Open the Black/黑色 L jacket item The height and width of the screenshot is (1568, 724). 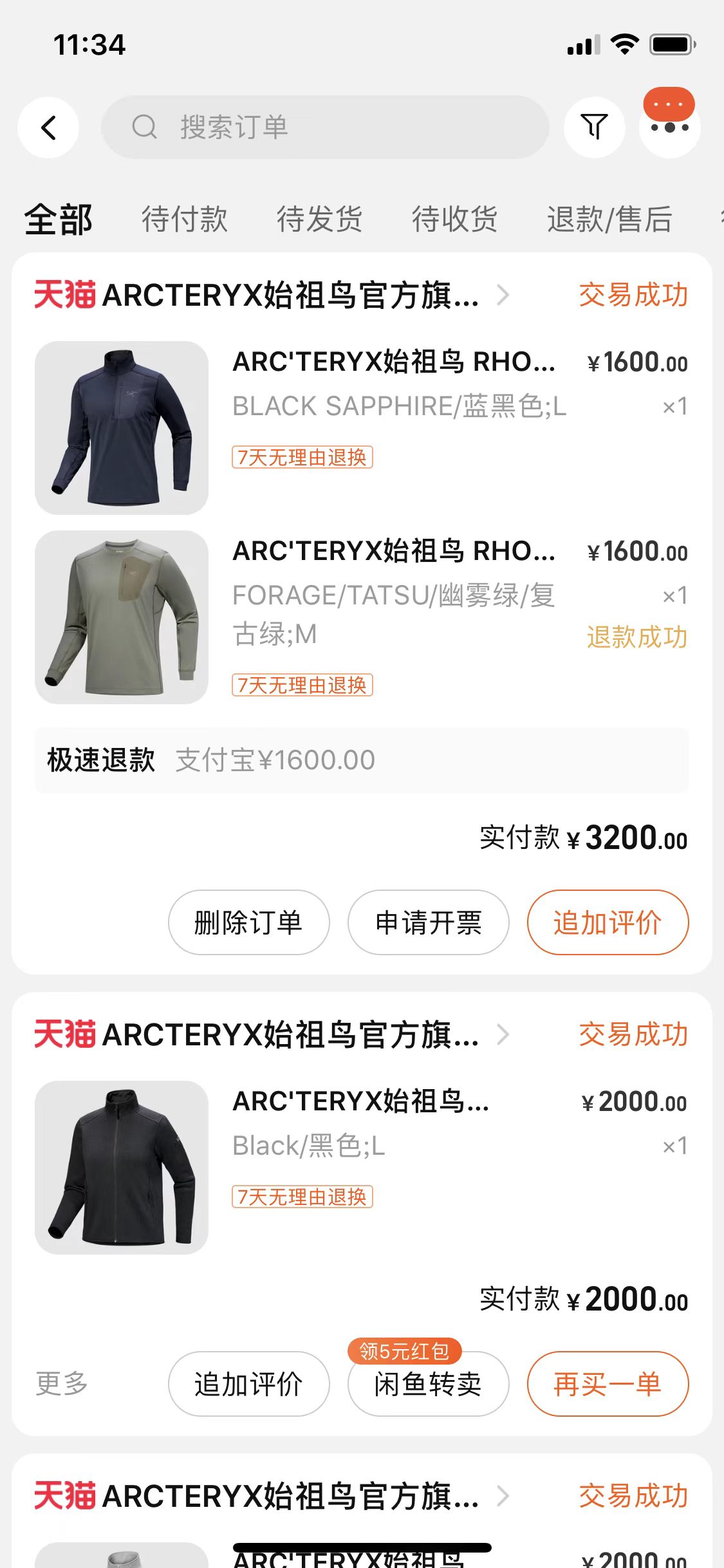[x=362, y=1168]
